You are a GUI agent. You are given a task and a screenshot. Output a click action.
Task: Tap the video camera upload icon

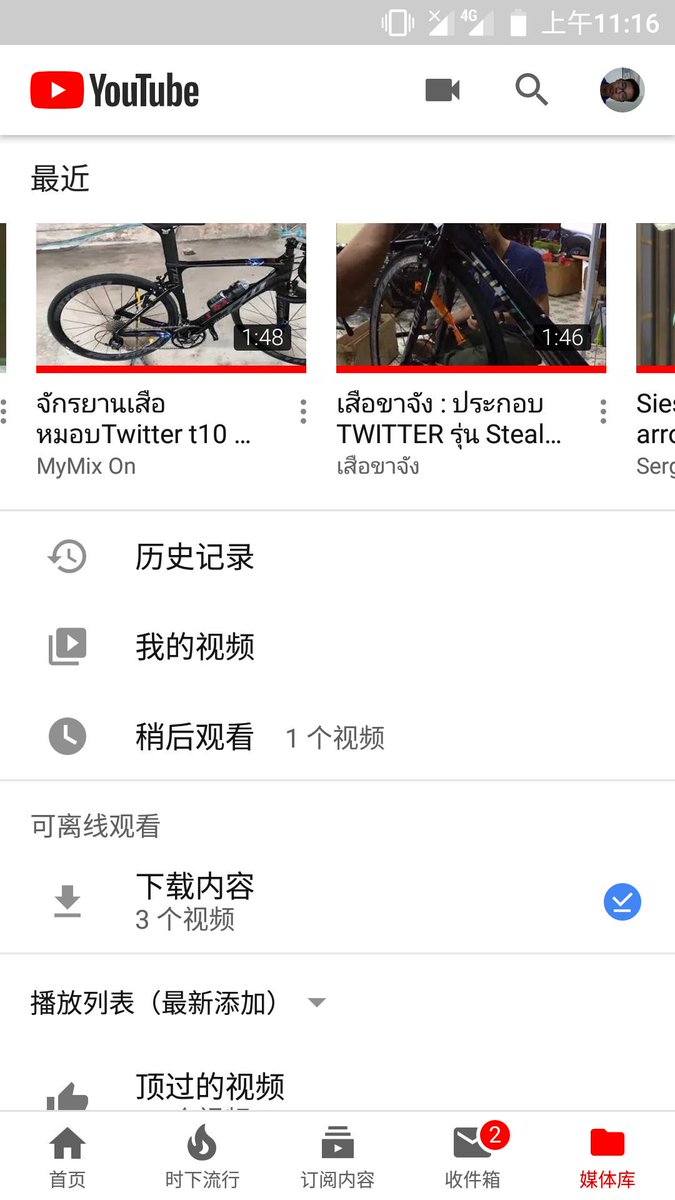point(442,91)
